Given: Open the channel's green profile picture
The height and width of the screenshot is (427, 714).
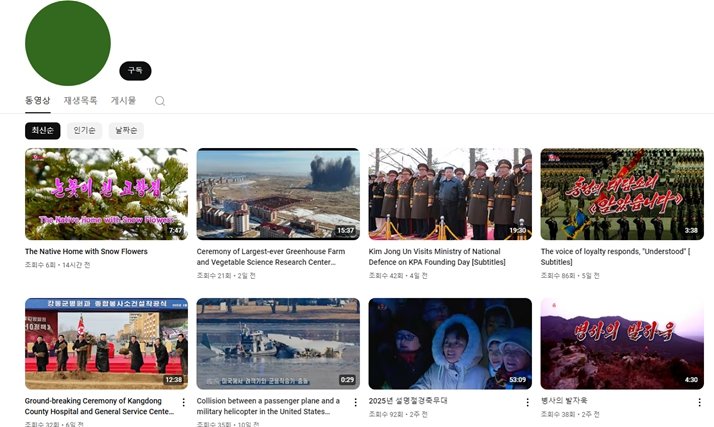Looking at the screenshot, I should coord(67,43).
